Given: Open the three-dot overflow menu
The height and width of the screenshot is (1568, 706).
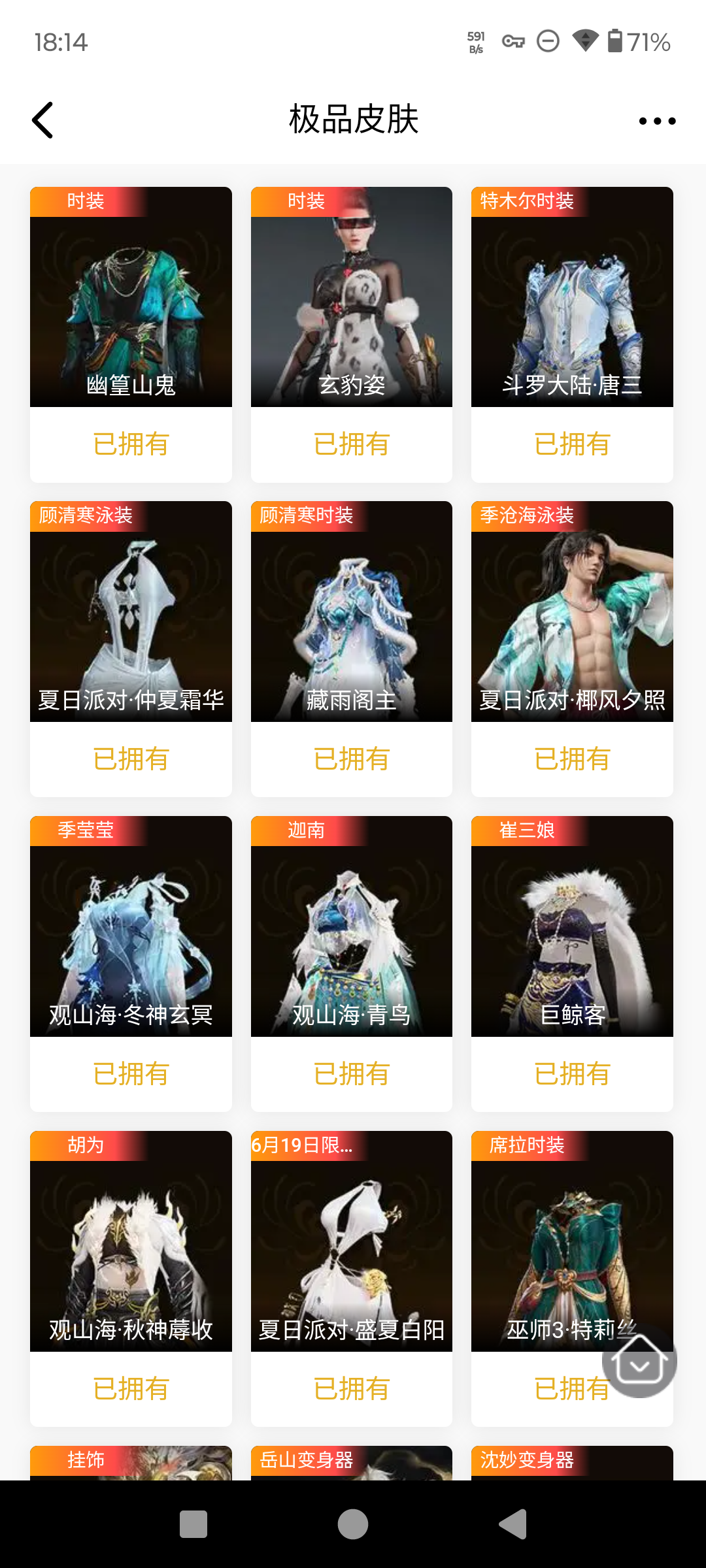Looking at the screenshot, I should pyautogui.click(x=657, y=121).
